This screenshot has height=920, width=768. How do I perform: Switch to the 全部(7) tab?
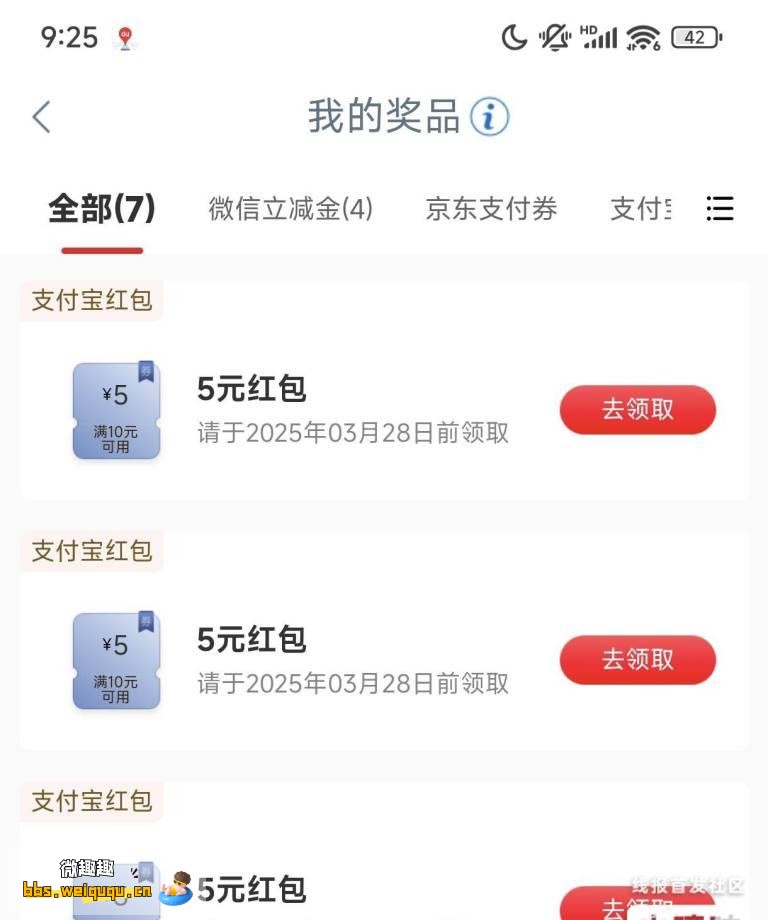(100, 210)
